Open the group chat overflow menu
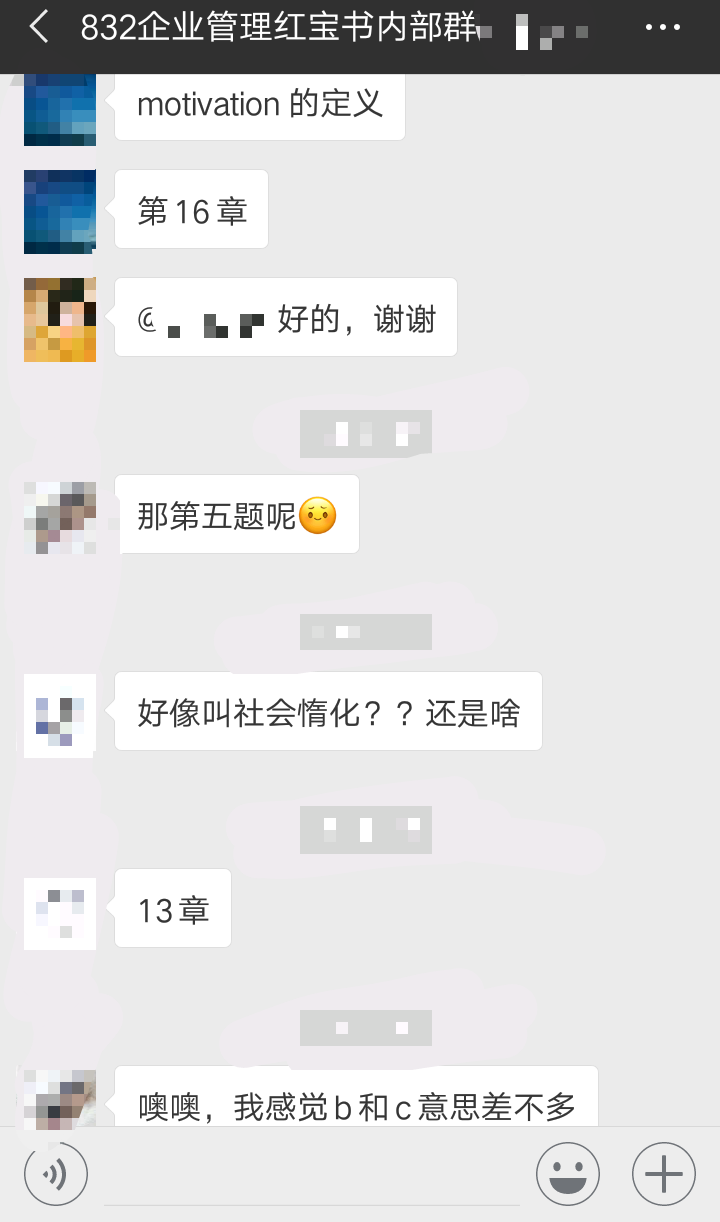Viewport: 720px width, 1222px height. pyautogui.click(x=663, y=28)
